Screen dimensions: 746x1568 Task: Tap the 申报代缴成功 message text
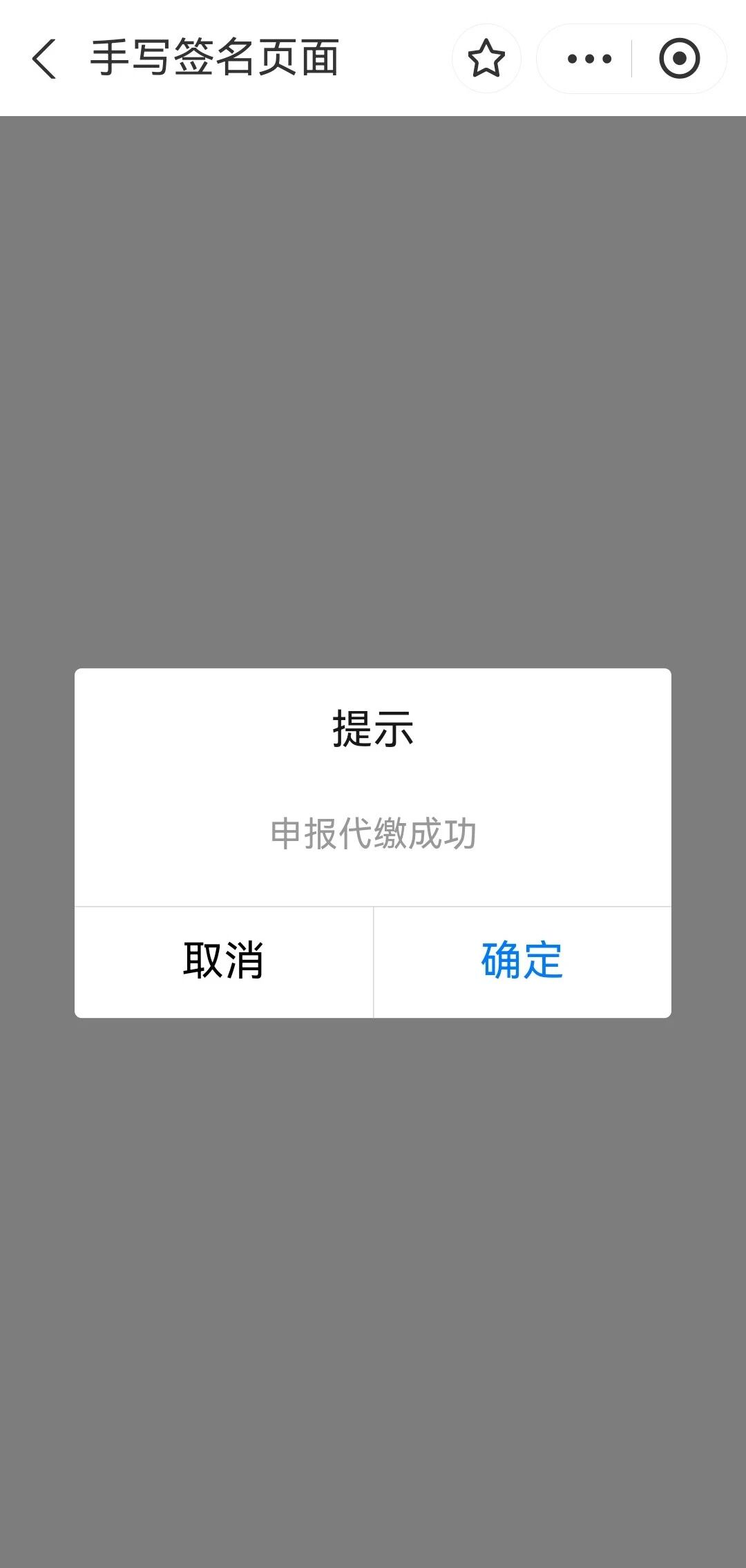(x=373, y=834)
